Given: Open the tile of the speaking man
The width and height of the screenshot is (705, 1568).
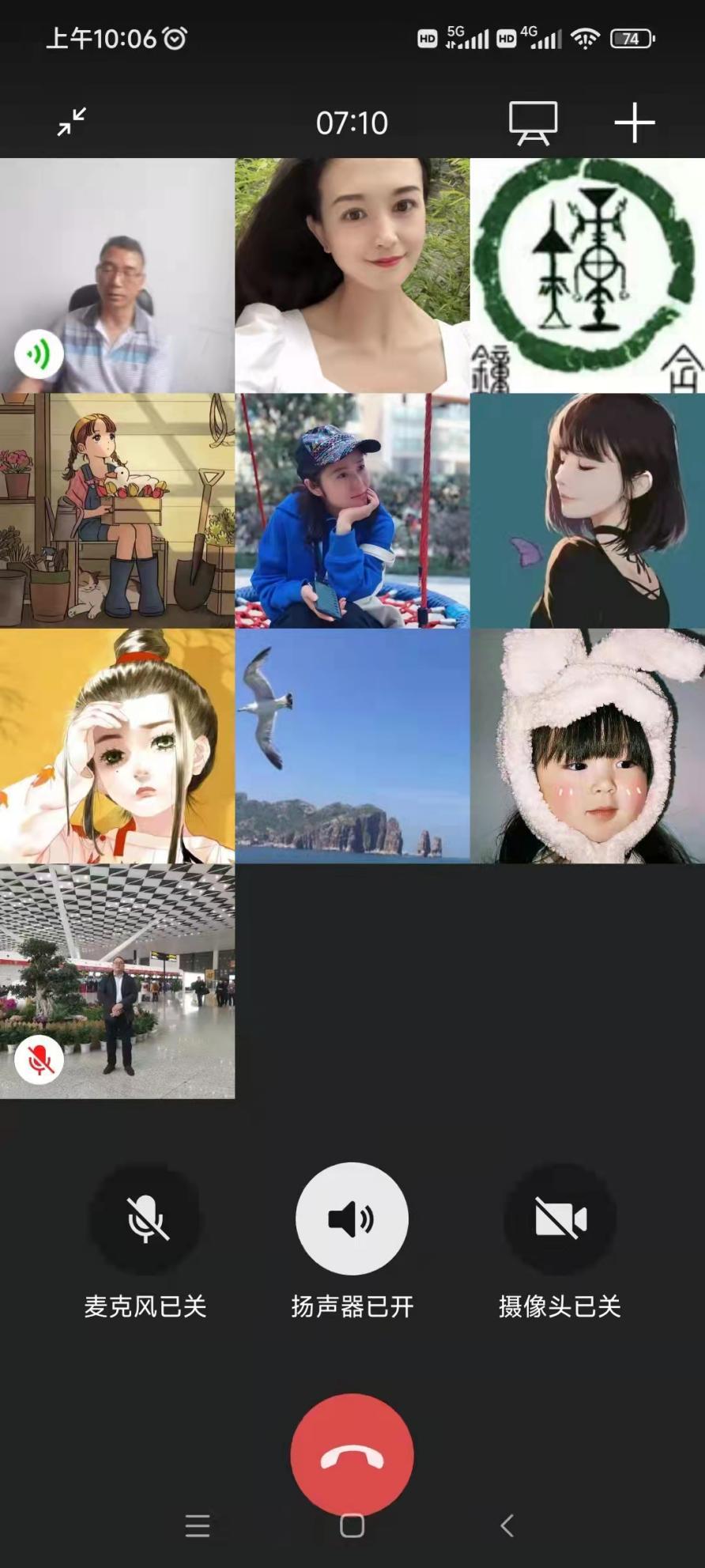Looking at the screenshot, I should tap(117, 275).
